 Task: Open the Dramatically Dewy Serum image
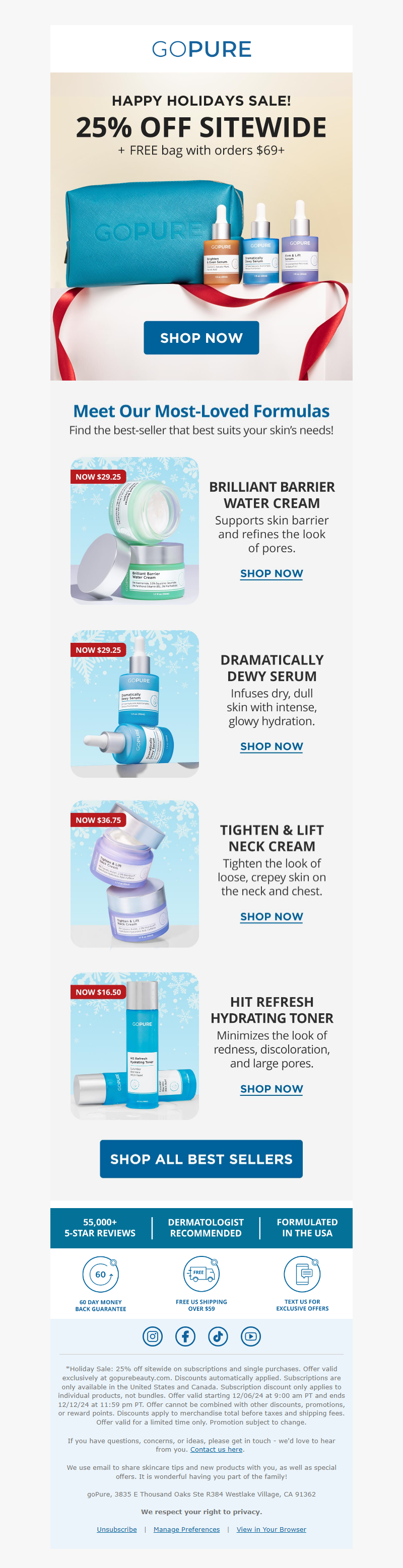(135, 704)
